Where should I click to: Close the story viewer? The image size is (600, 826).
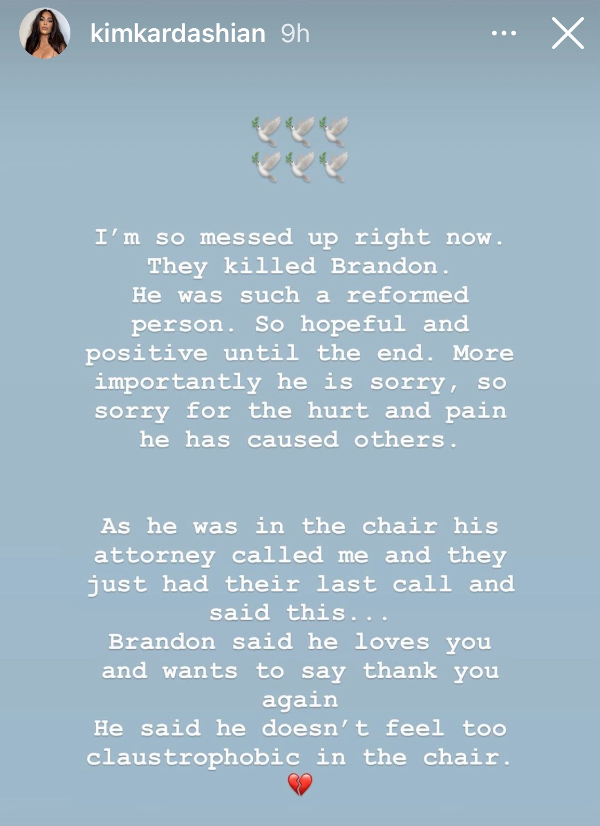click(x=567, y=34)
